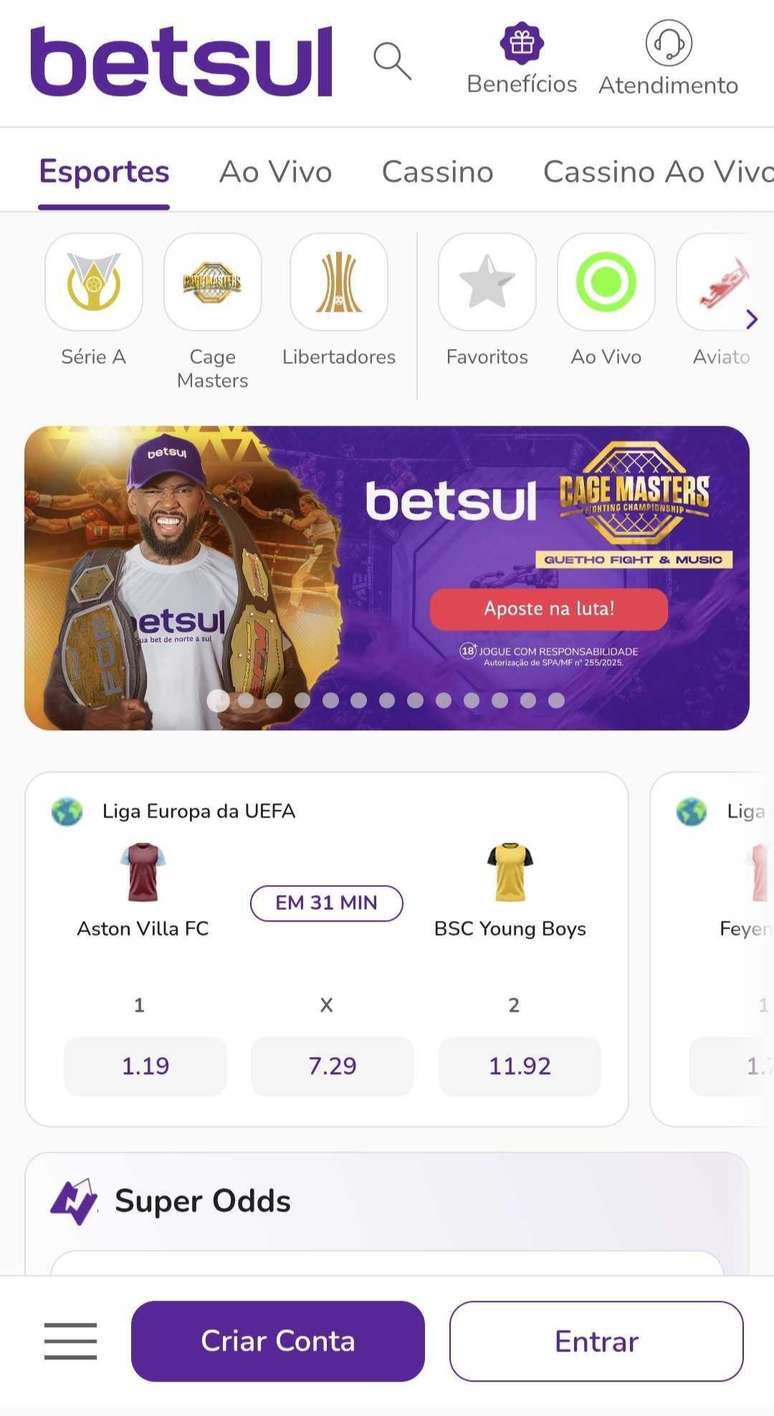Viewport: 774px width, 1416px height.
Task: Select the Cage Masters shortcut
Action: click(212, 283)
